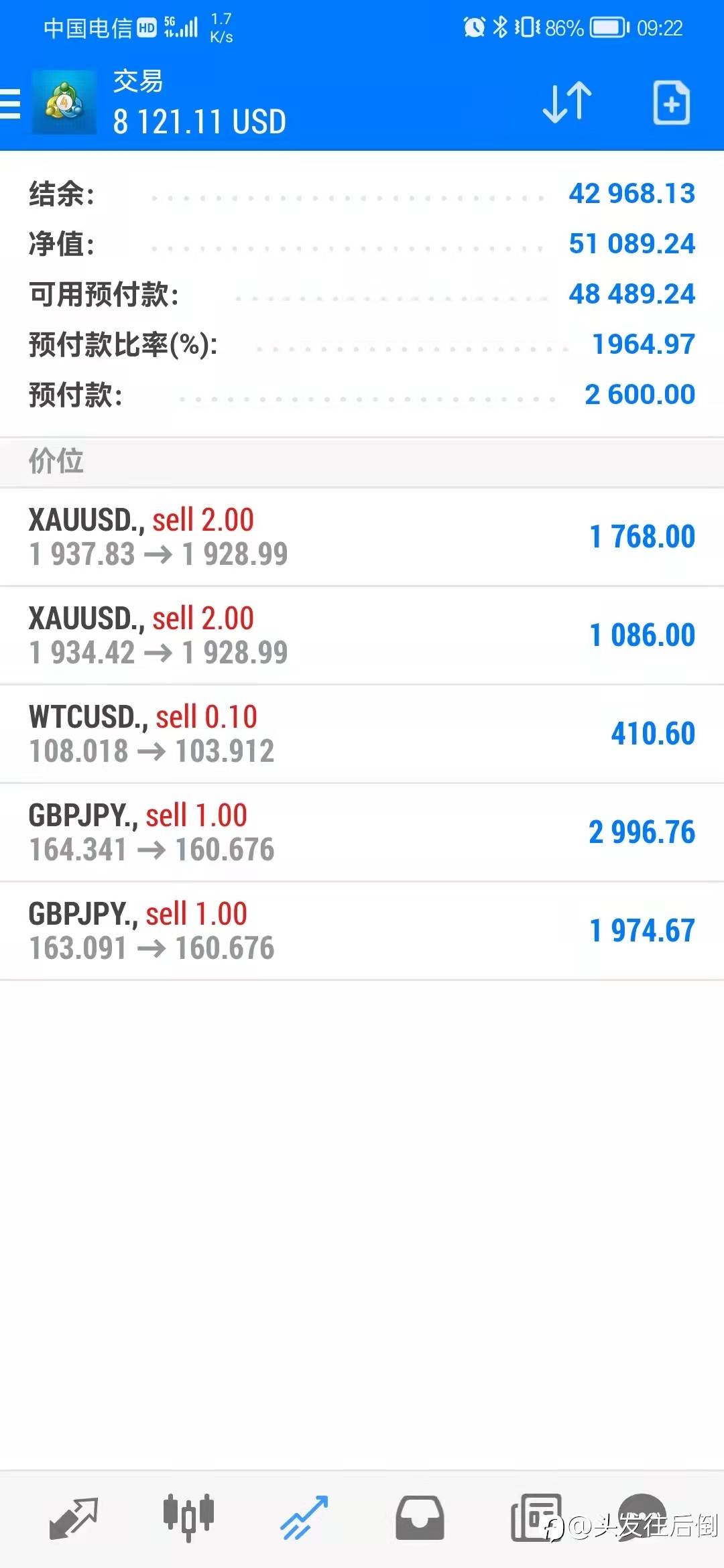Open XAUUSD sell position with profit 1 768.00
Screen dimensions: 724x1568
pos(362,537)
